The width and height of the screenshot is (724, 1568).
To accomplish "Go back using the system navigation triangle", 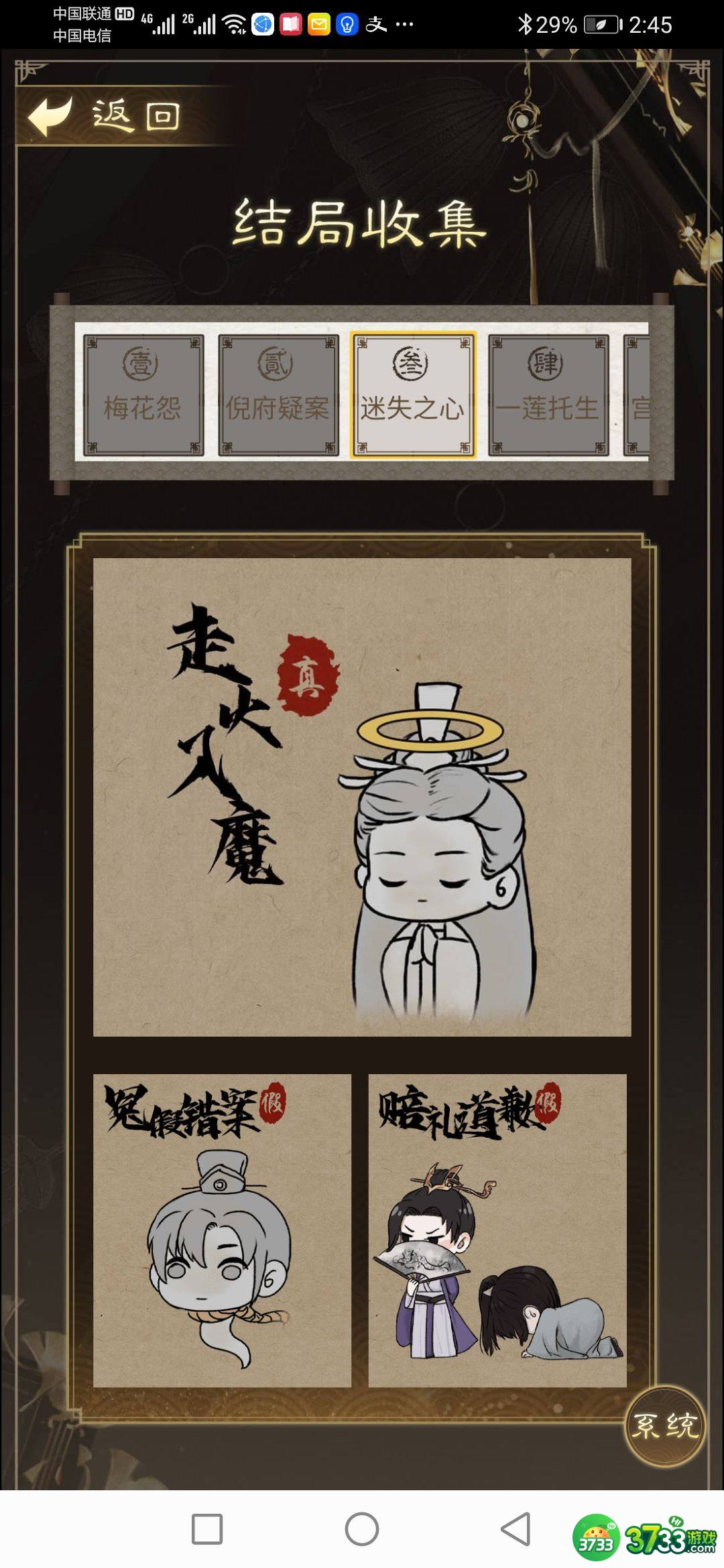I will (516, 1529).
